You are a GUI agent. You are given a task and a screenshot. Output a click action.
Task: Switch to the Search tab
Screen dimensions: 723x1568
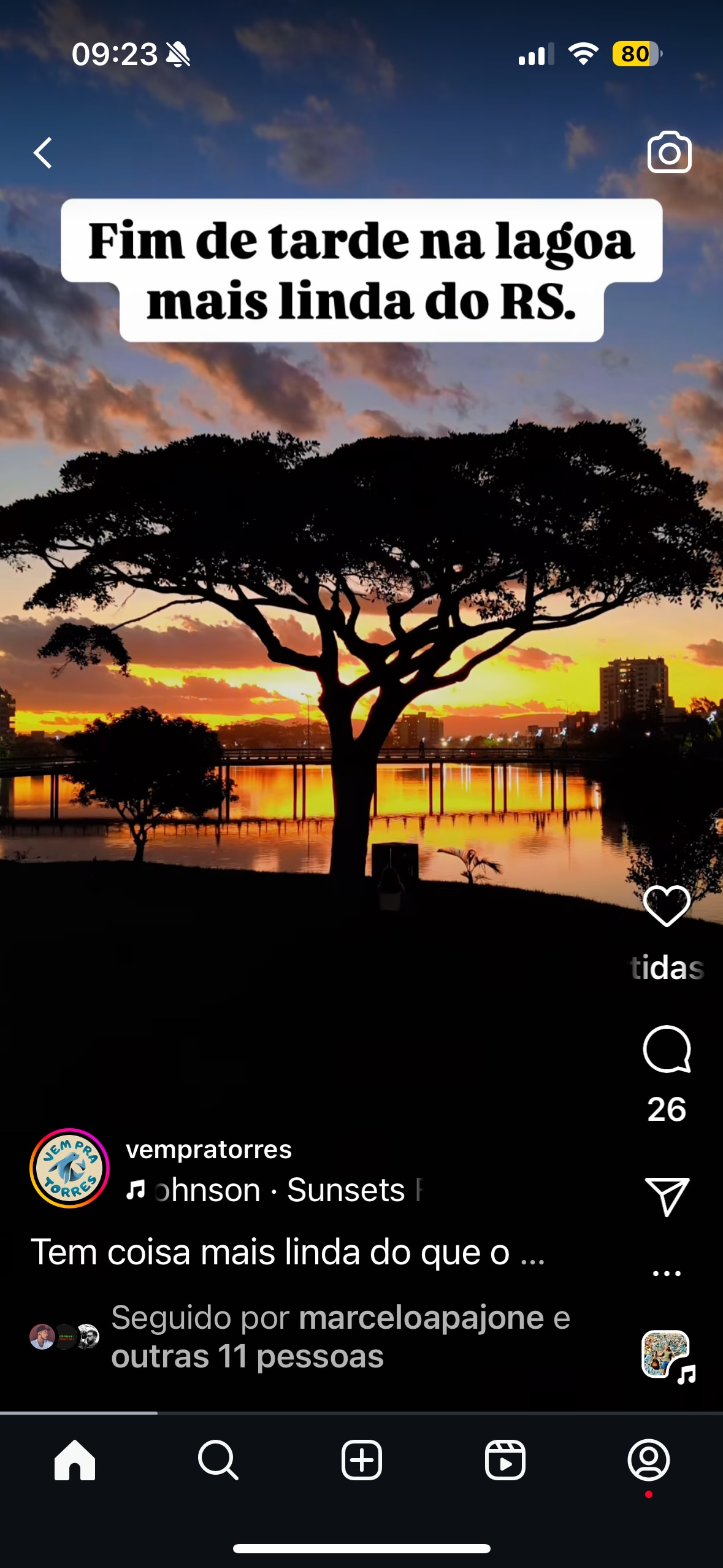coord(218,1460)
